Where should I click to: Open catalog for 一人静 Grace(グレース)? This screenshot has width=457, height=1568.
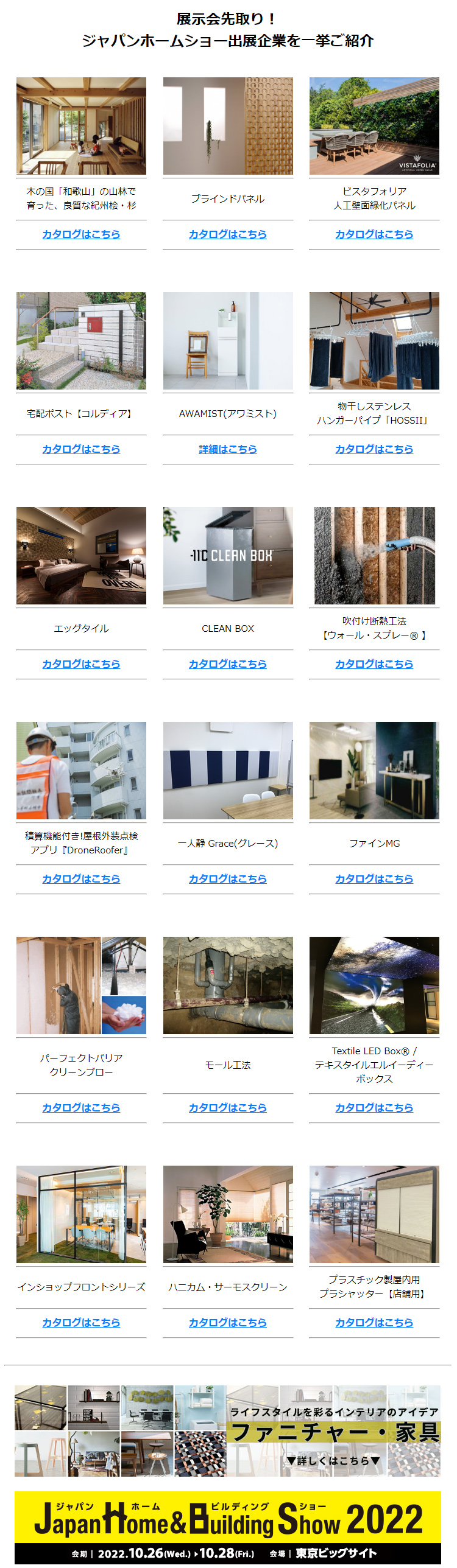228,879
